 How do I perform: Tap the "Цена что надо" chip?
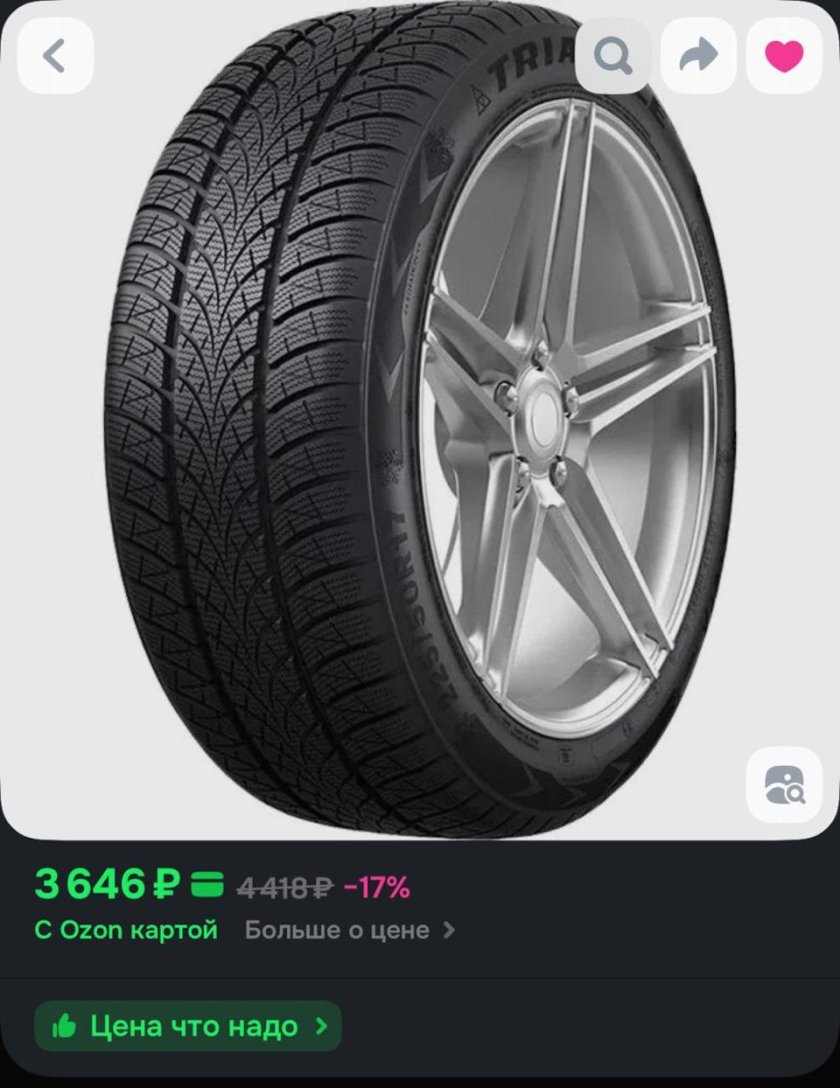pos(188,1026)
